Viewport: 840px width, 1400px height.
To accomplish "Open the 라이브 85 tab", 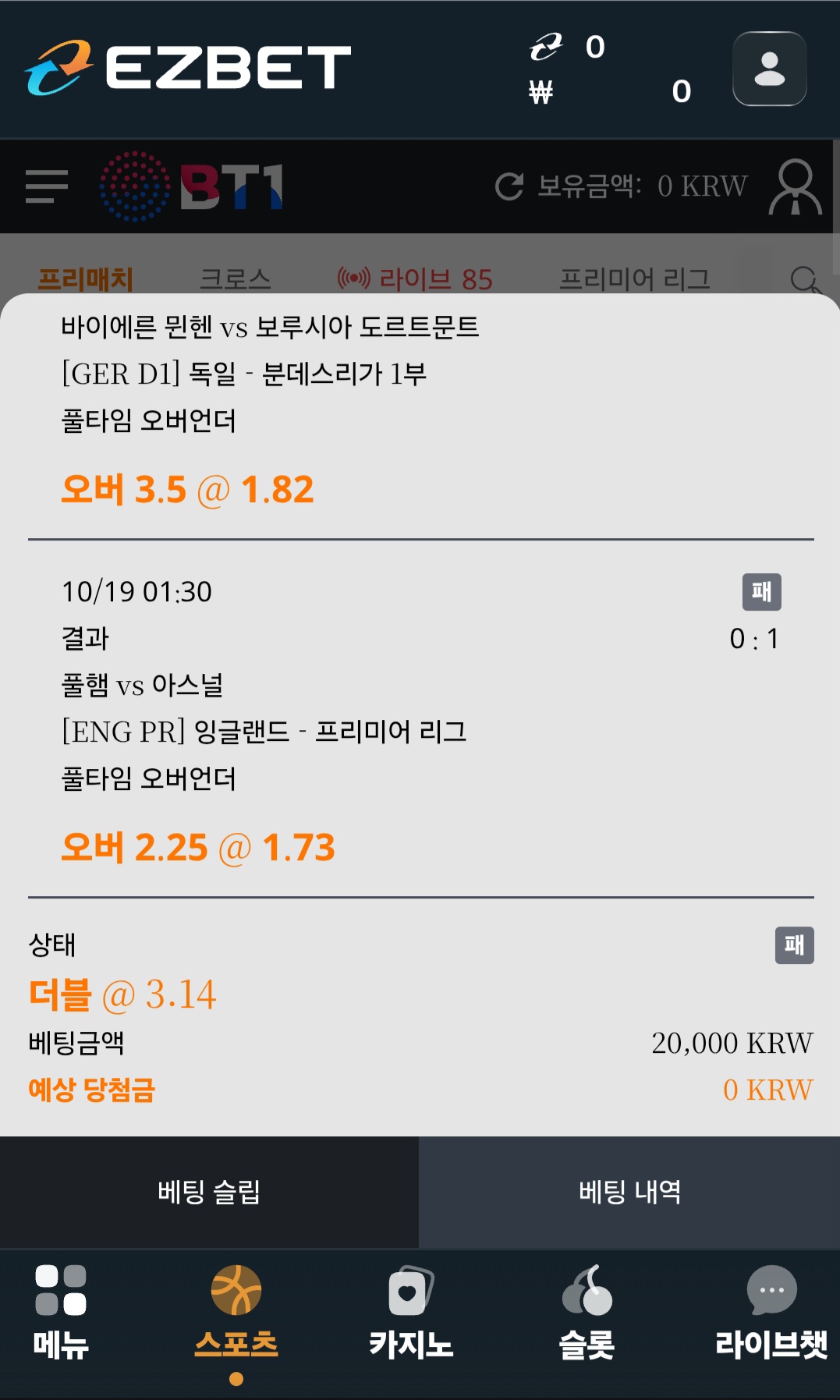I will 415,278.
